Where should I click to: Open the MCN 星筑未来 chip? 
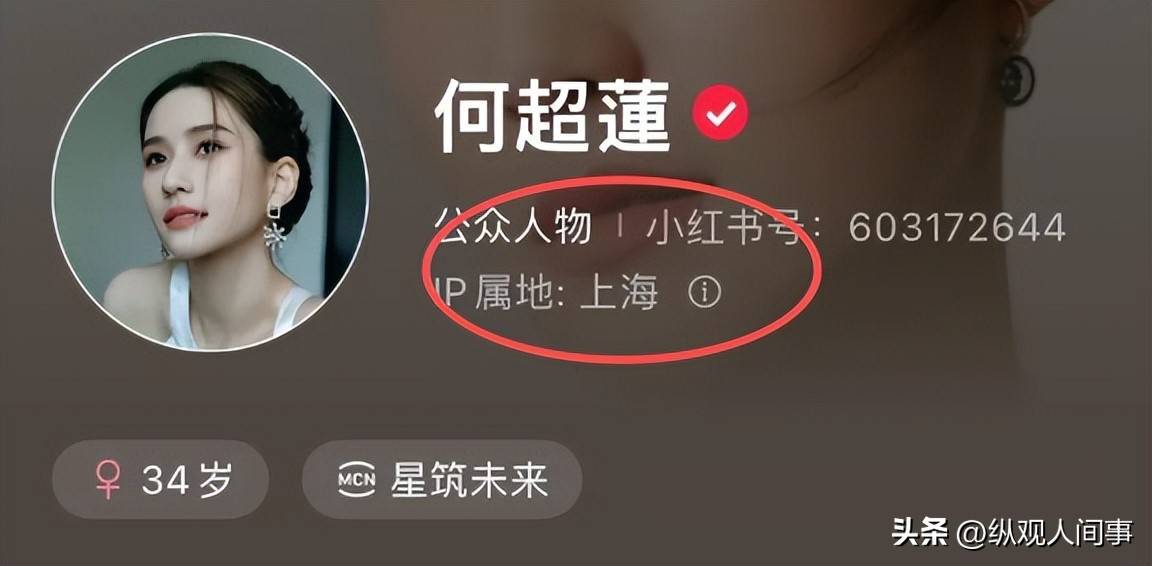442,481
